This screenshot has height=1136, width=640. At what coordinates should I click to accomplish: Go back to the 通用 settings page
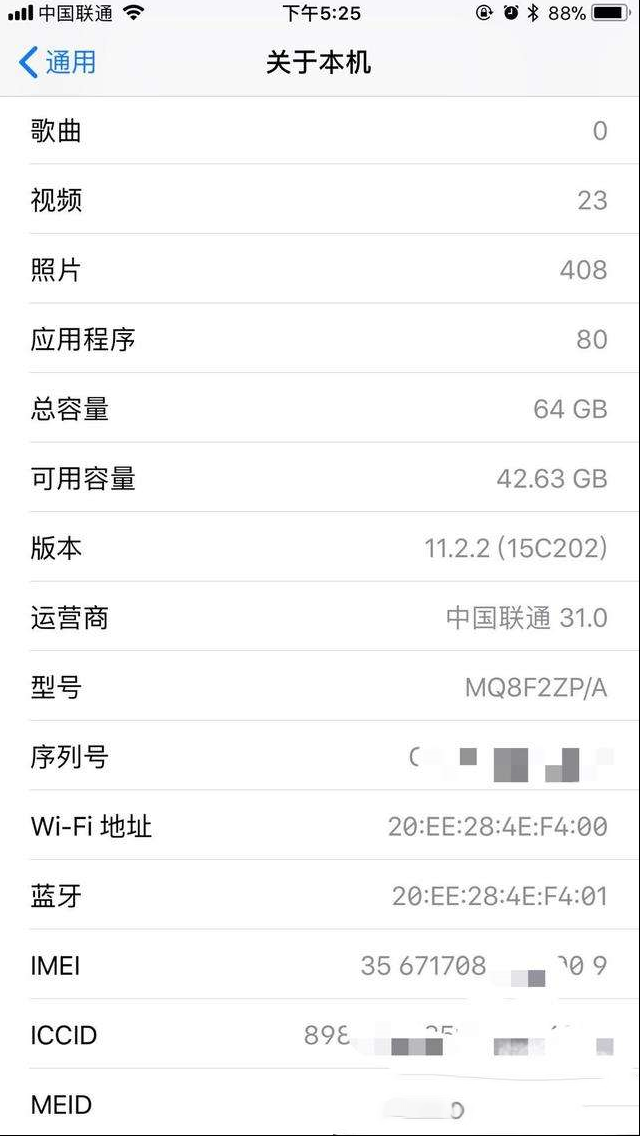57,62
